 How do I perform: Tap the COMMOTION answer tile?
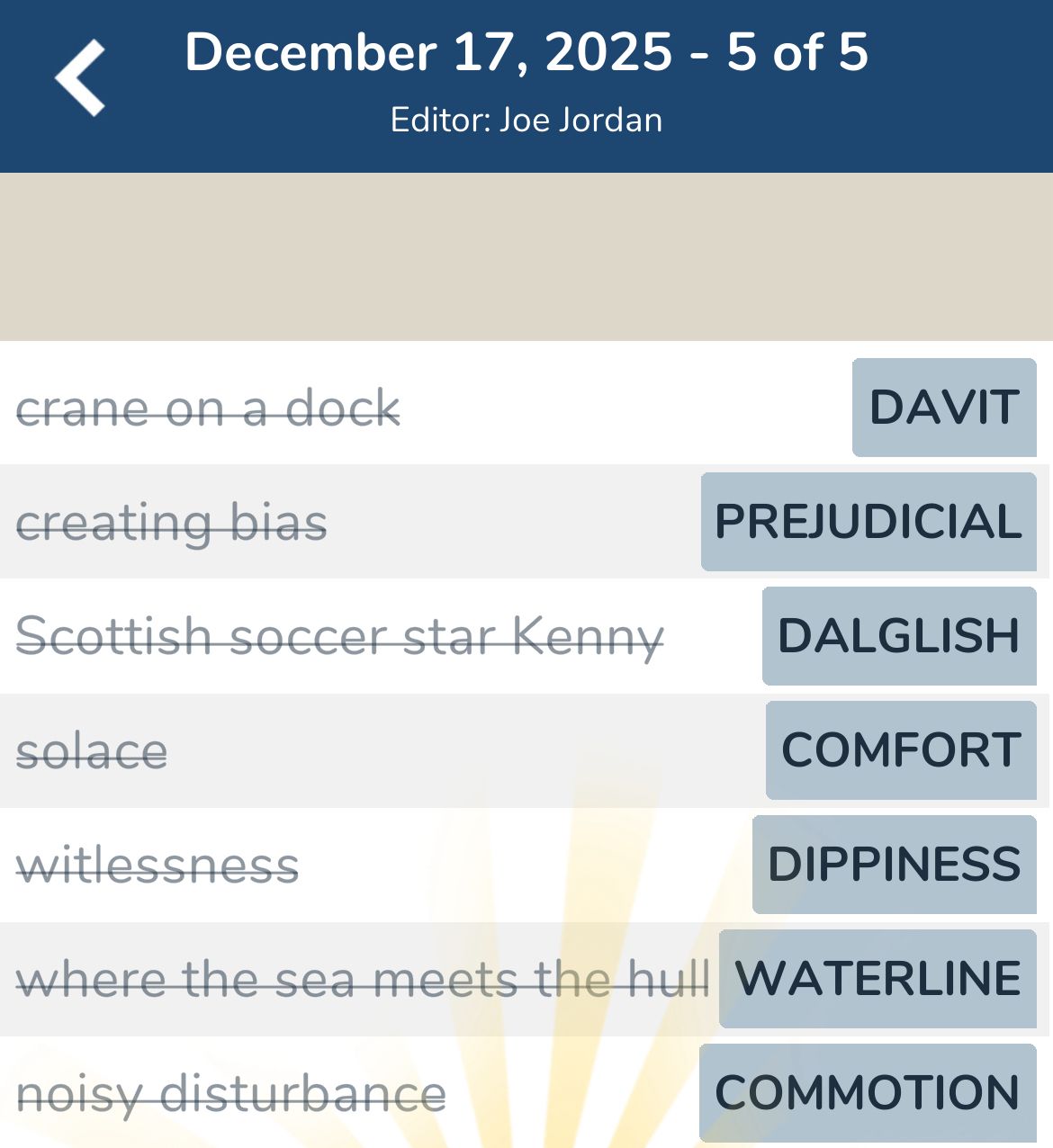[865, 1092]
